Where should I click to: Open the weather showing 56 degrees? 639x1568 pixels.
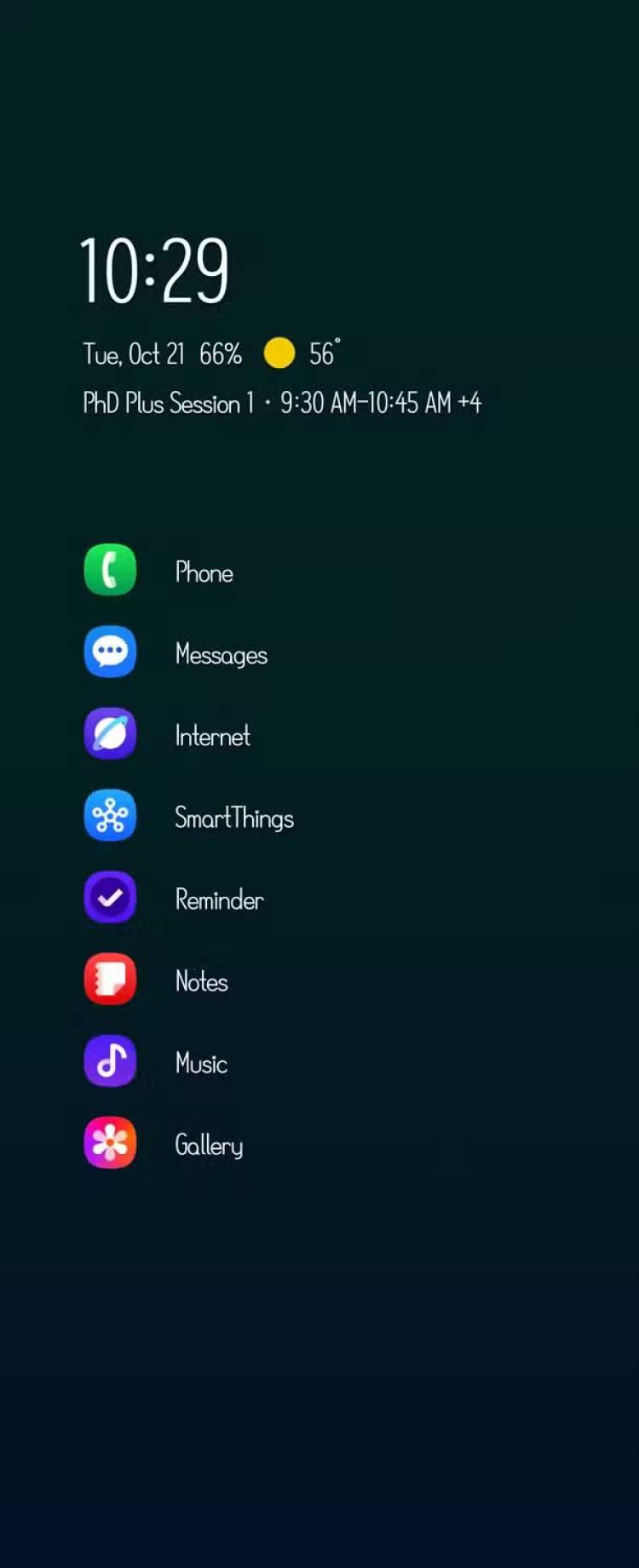tap(302, 353)
